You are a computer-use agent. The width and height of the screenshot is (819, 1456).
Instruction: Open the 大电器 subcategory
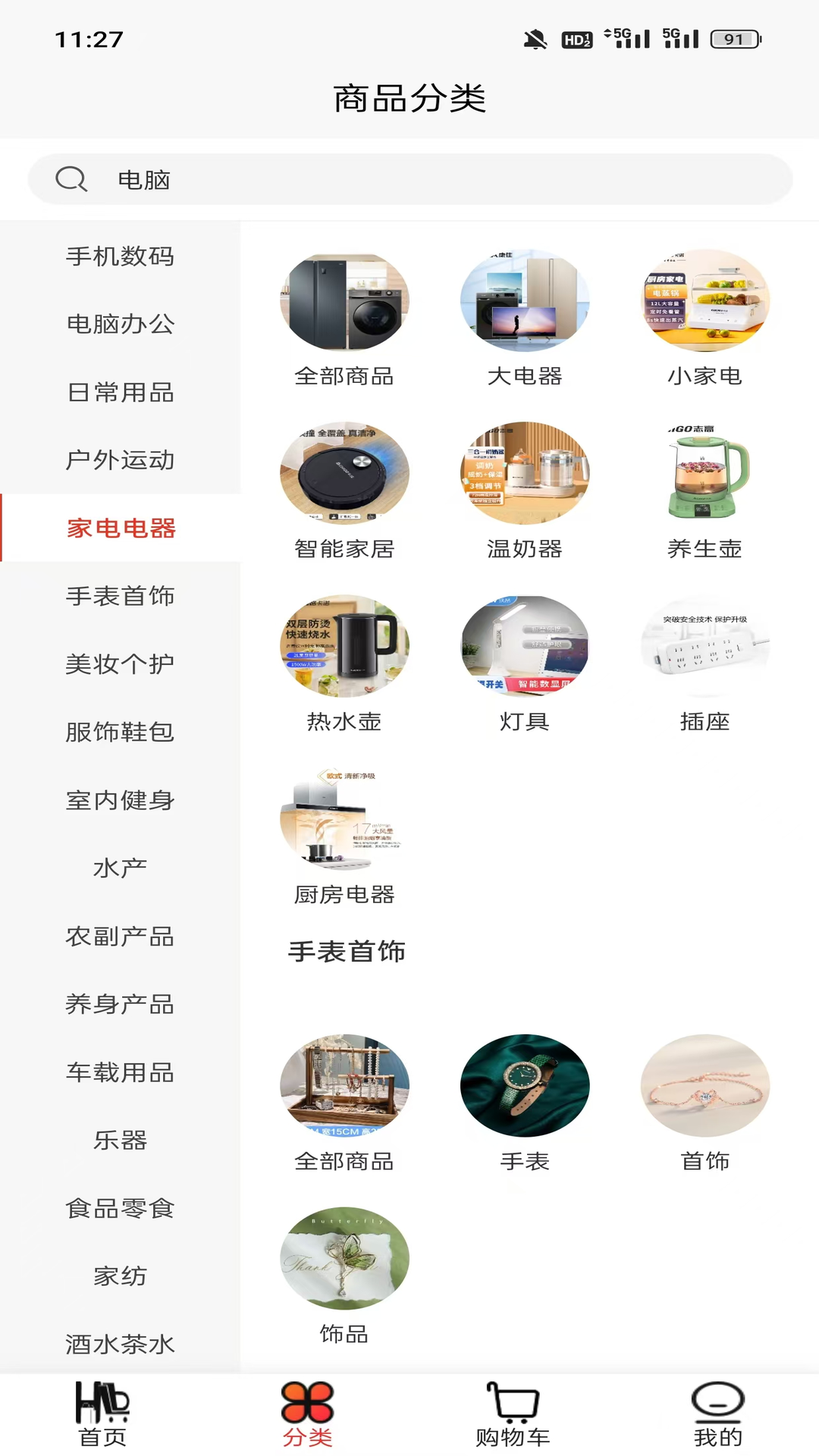click(525, 318)
